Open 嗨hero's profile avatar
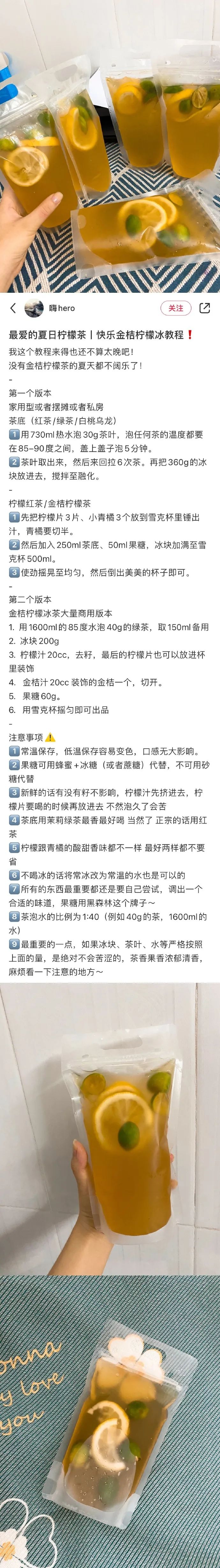This screenshot has width=220, height=1568. [34, 309]
